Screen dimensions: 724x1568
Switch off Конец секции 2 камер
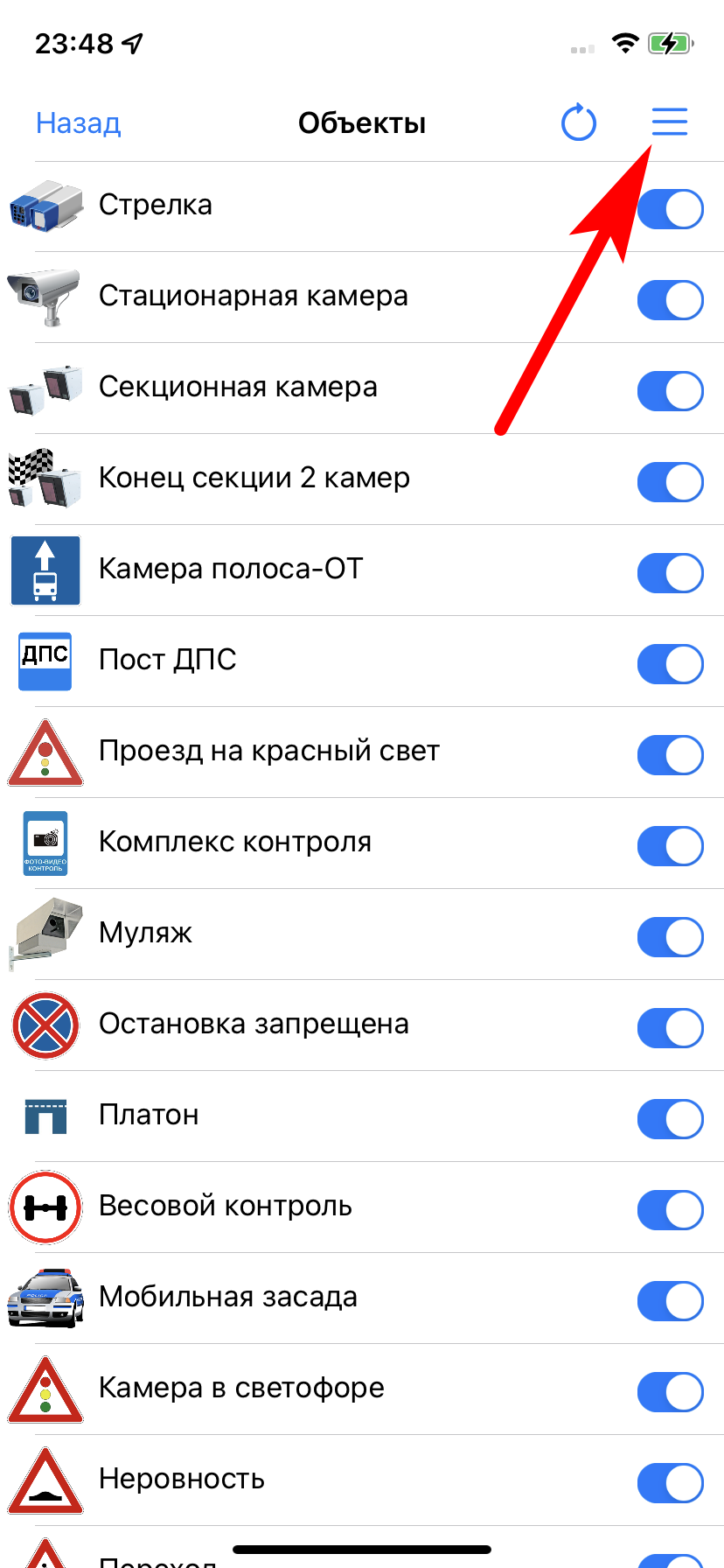(x=670, y=482)
